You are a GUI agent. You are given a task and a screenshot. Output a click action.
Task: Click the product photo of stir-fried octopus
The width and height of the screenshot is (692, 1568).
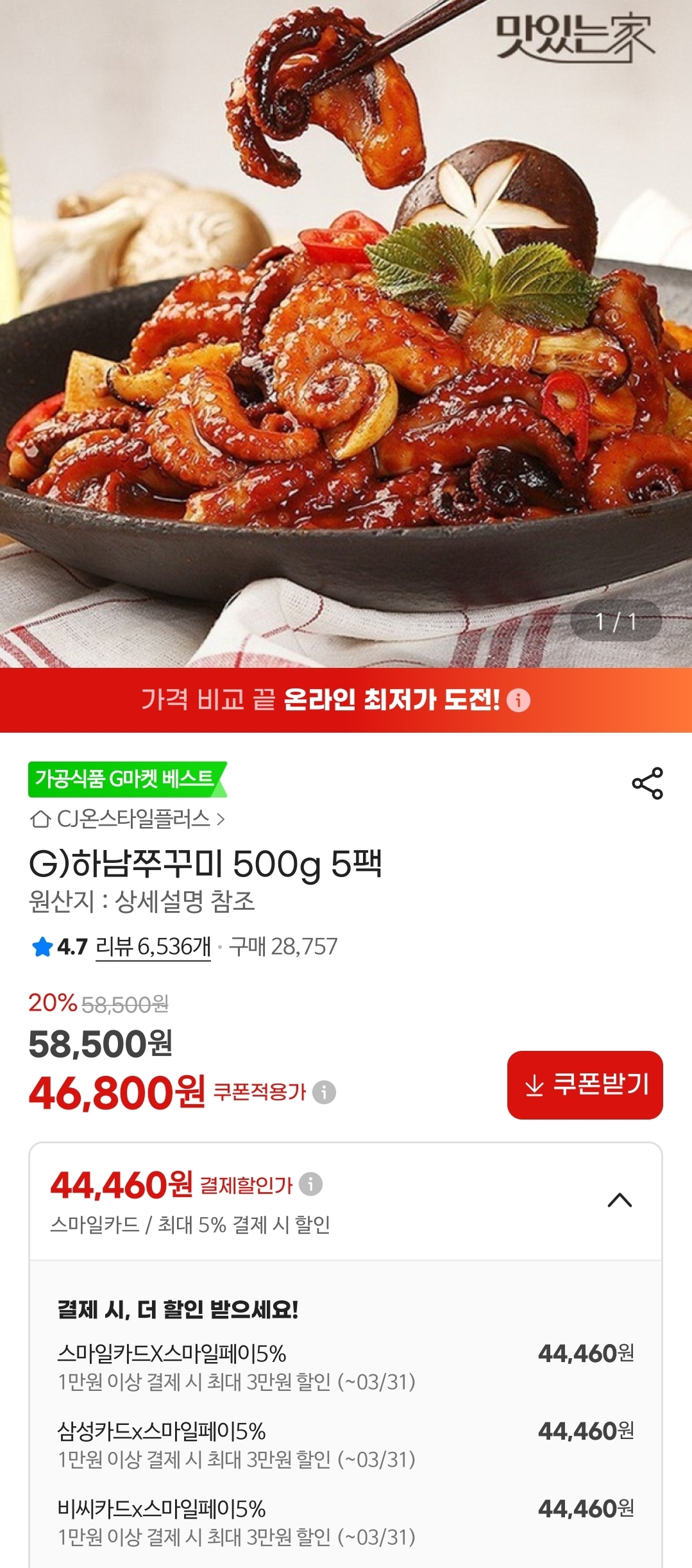[346, 334]
